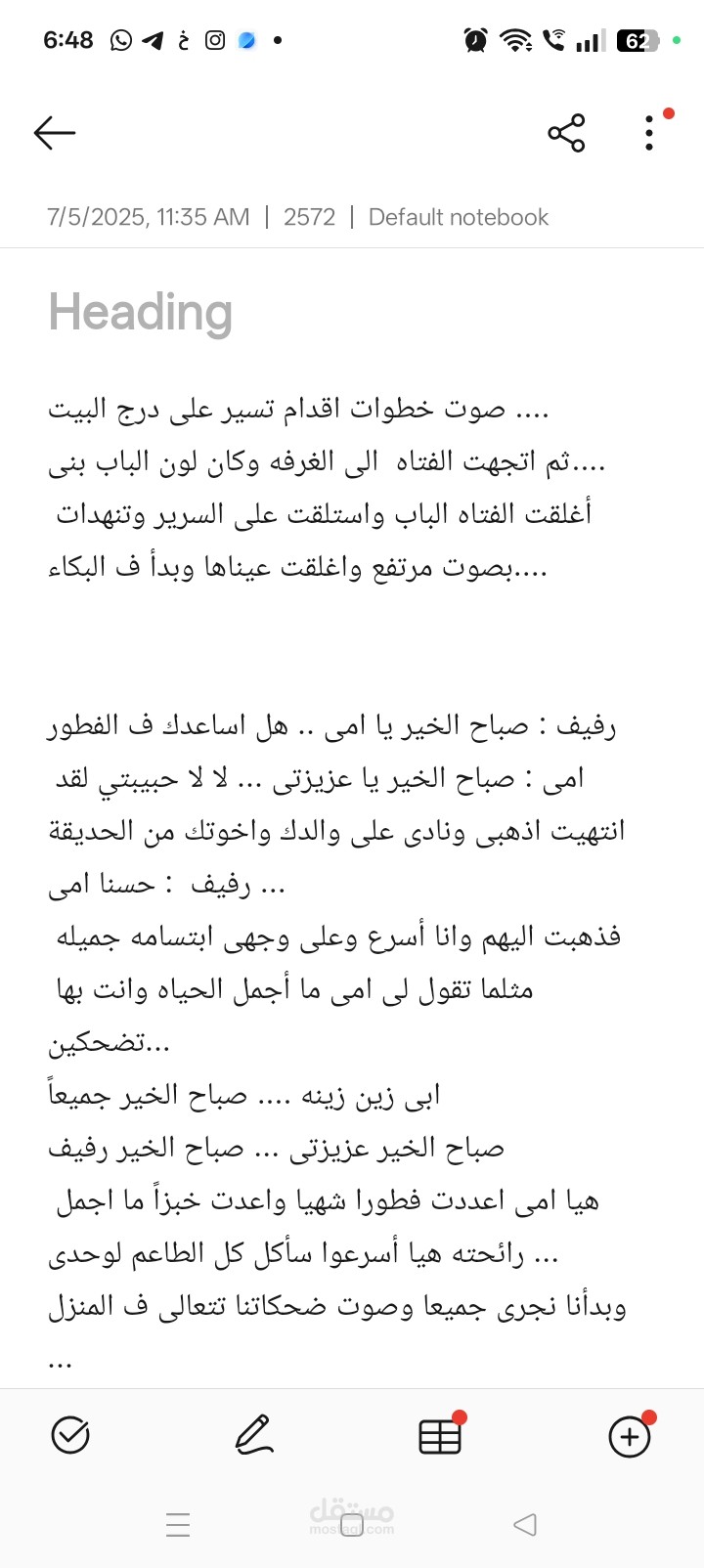Tap the Android back navigation button

pyautogui.click(x=525, y=1523)
